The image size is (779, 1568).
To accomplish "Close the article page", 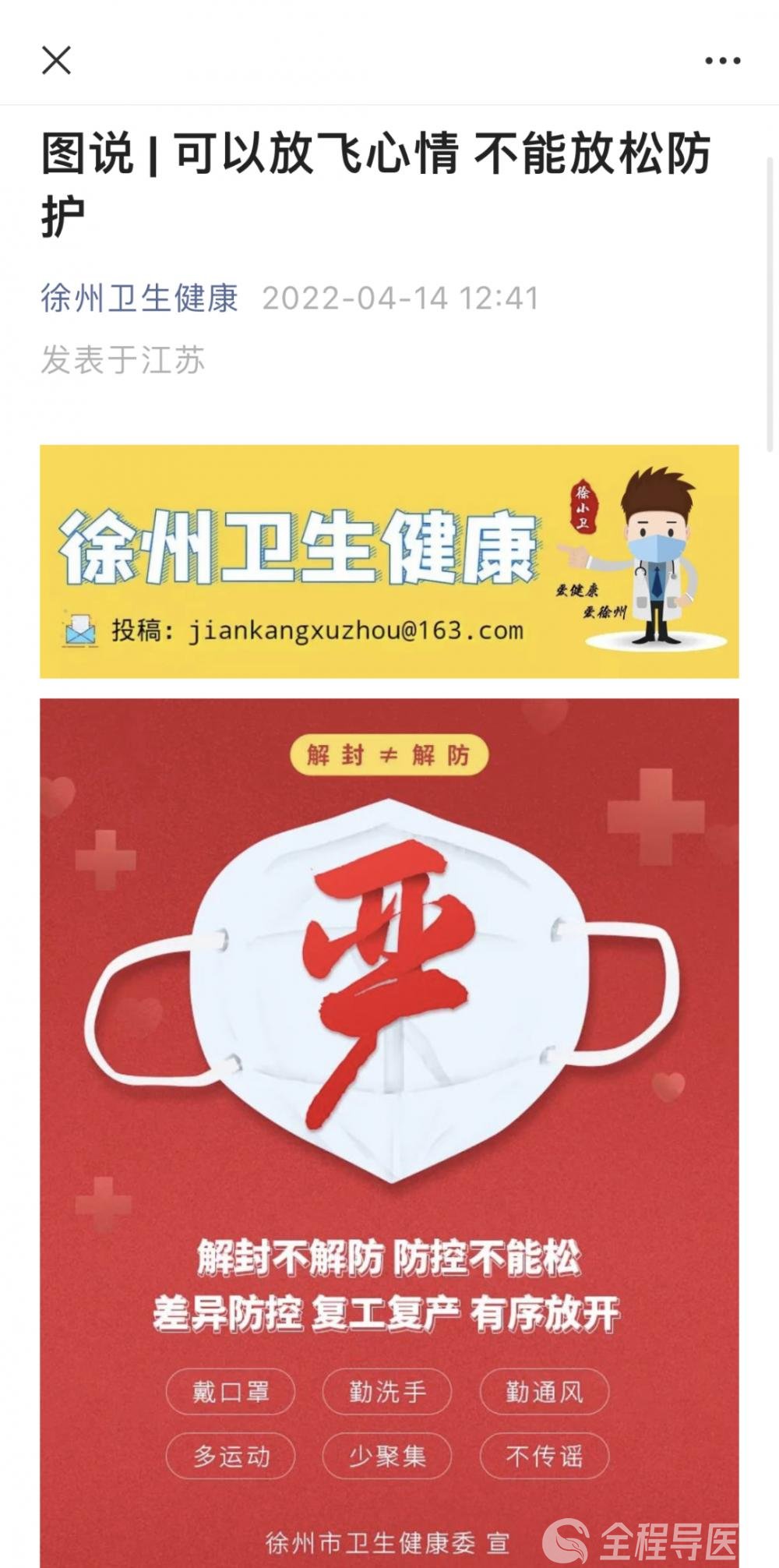I will 56,60.
